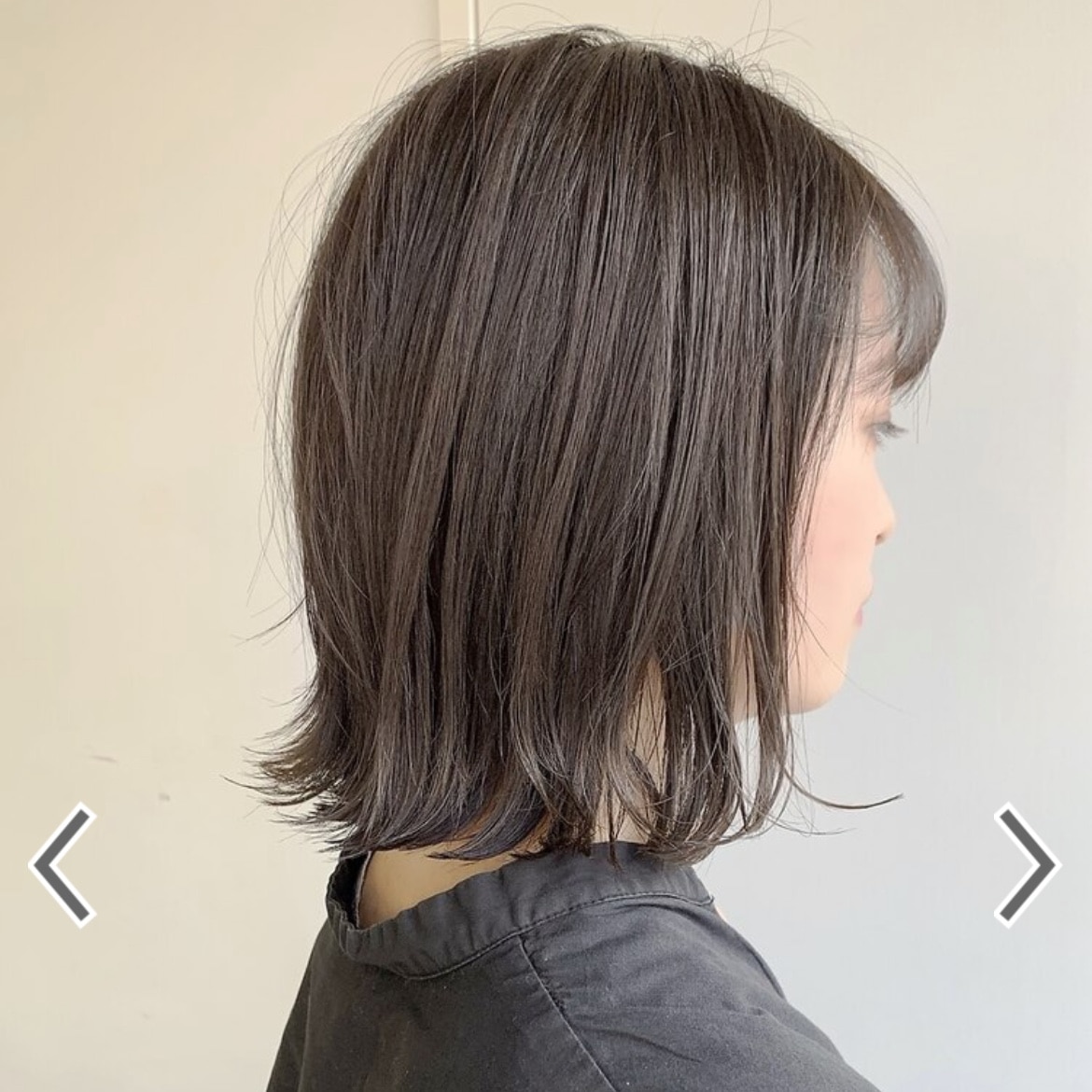
Task: Go to the next photo
Action: 1026,864
